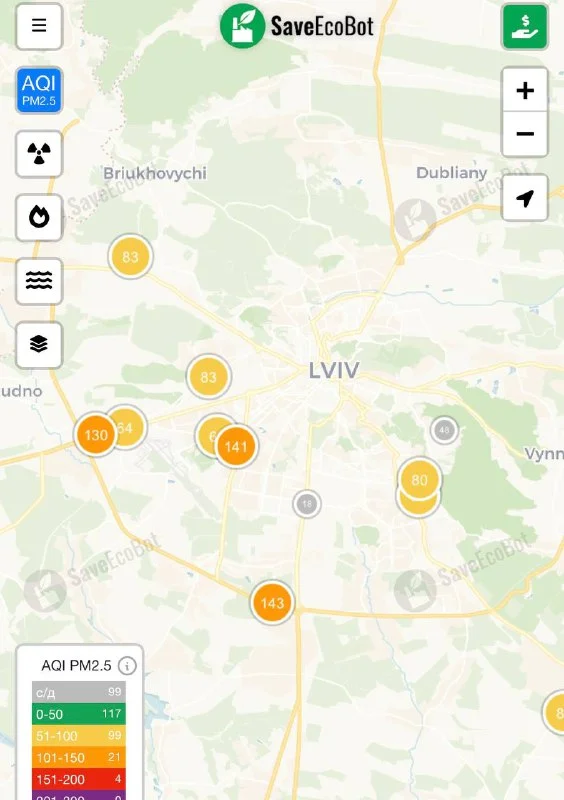This screenshot has height=800, width=564.
Task: Open the map layers stack button
Action: [39, 345]
